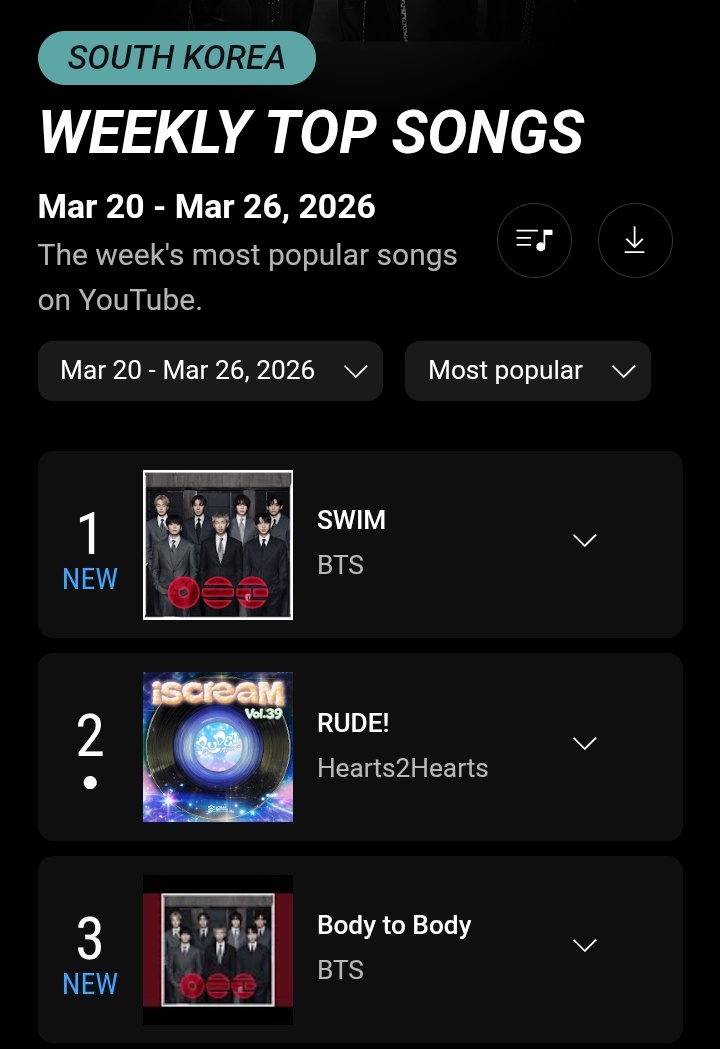Expand details for RUDE! by Hearts2Hearts
Viewport: 720px width, 1049px height.
point(584,743)
